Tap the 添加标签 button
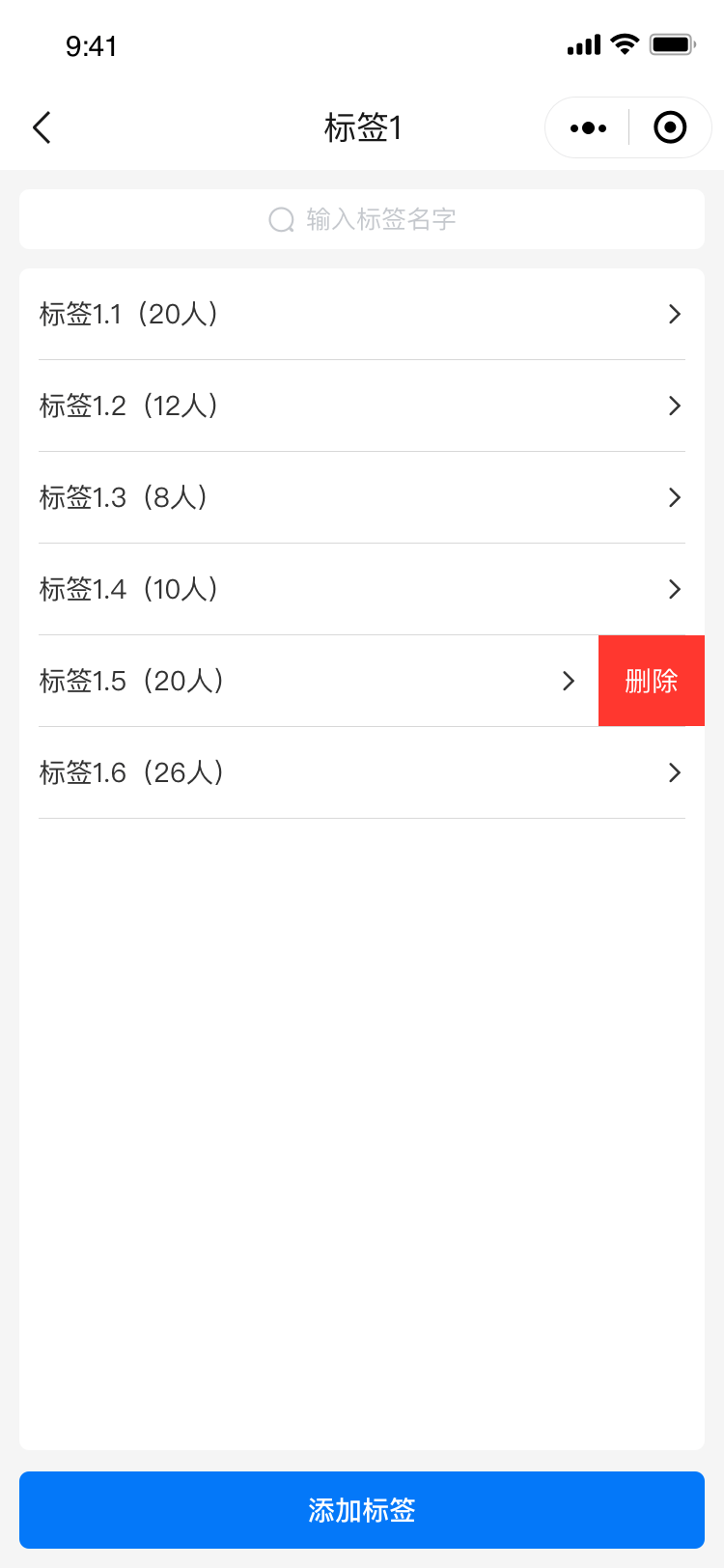Viewport: 724px width, 1568px height. [x=362, y=1510]
